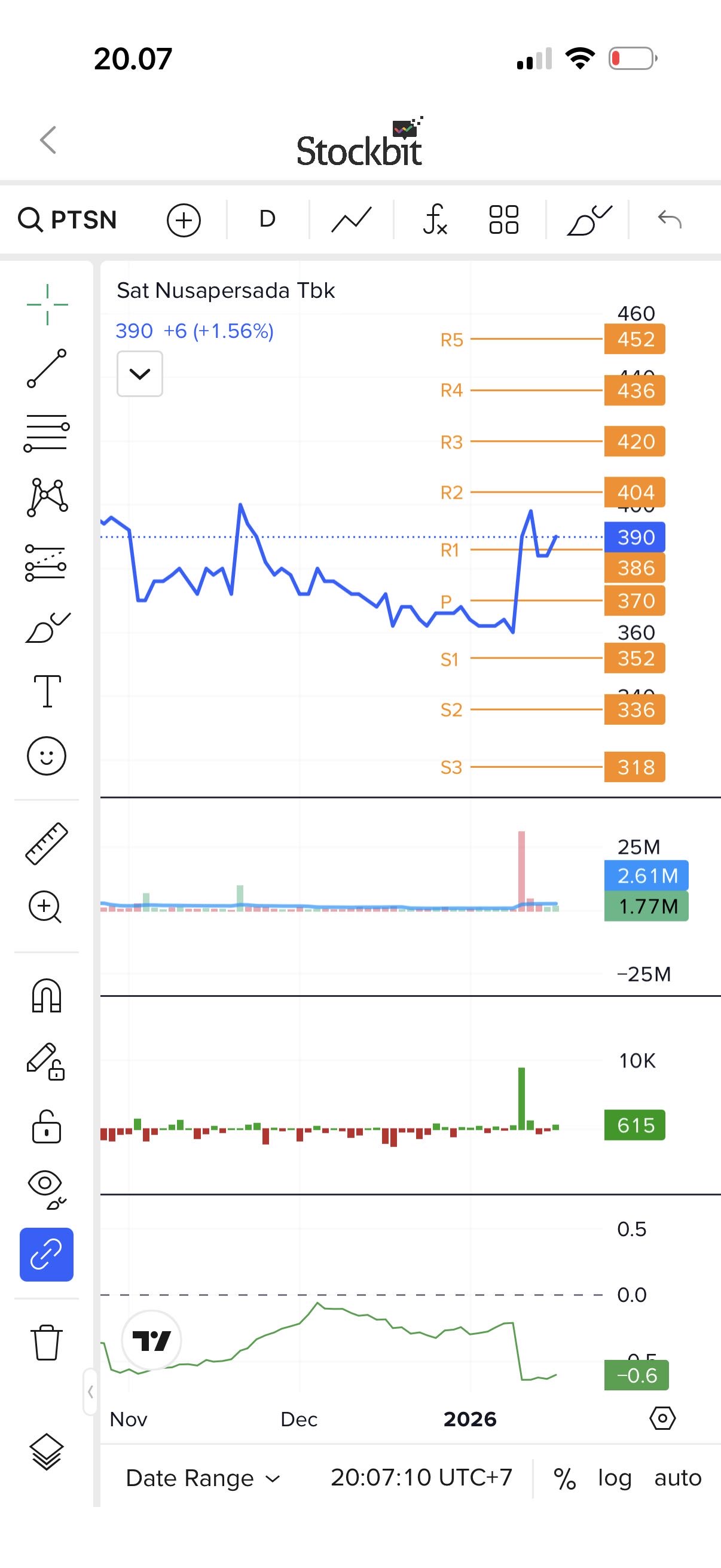The height and width of the screenshot is (1568, 721).
Task: Open the fx indicators menu
Action: [x=435, y=219]
